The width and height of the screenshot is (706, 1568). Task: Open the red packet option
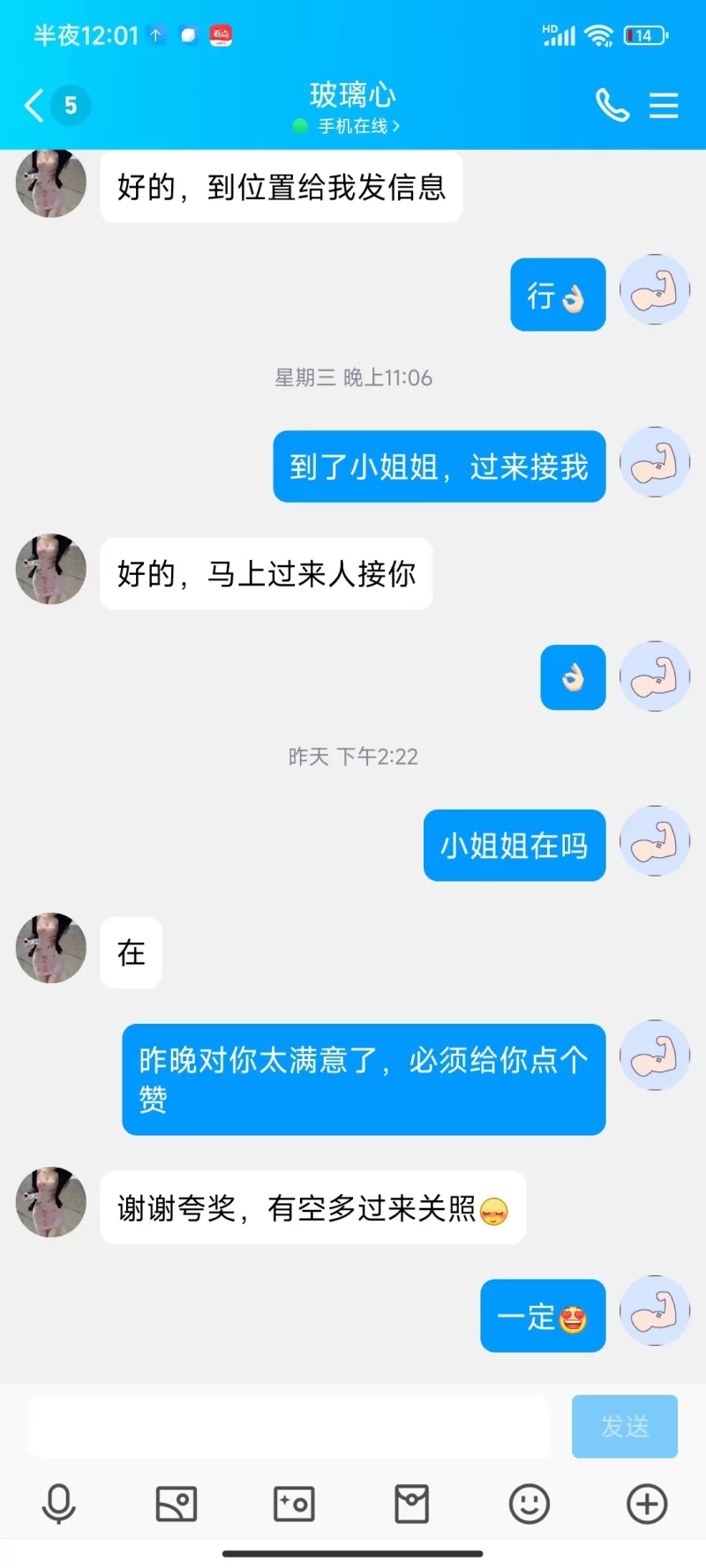pyautogui.click(x=411, y=1504)
